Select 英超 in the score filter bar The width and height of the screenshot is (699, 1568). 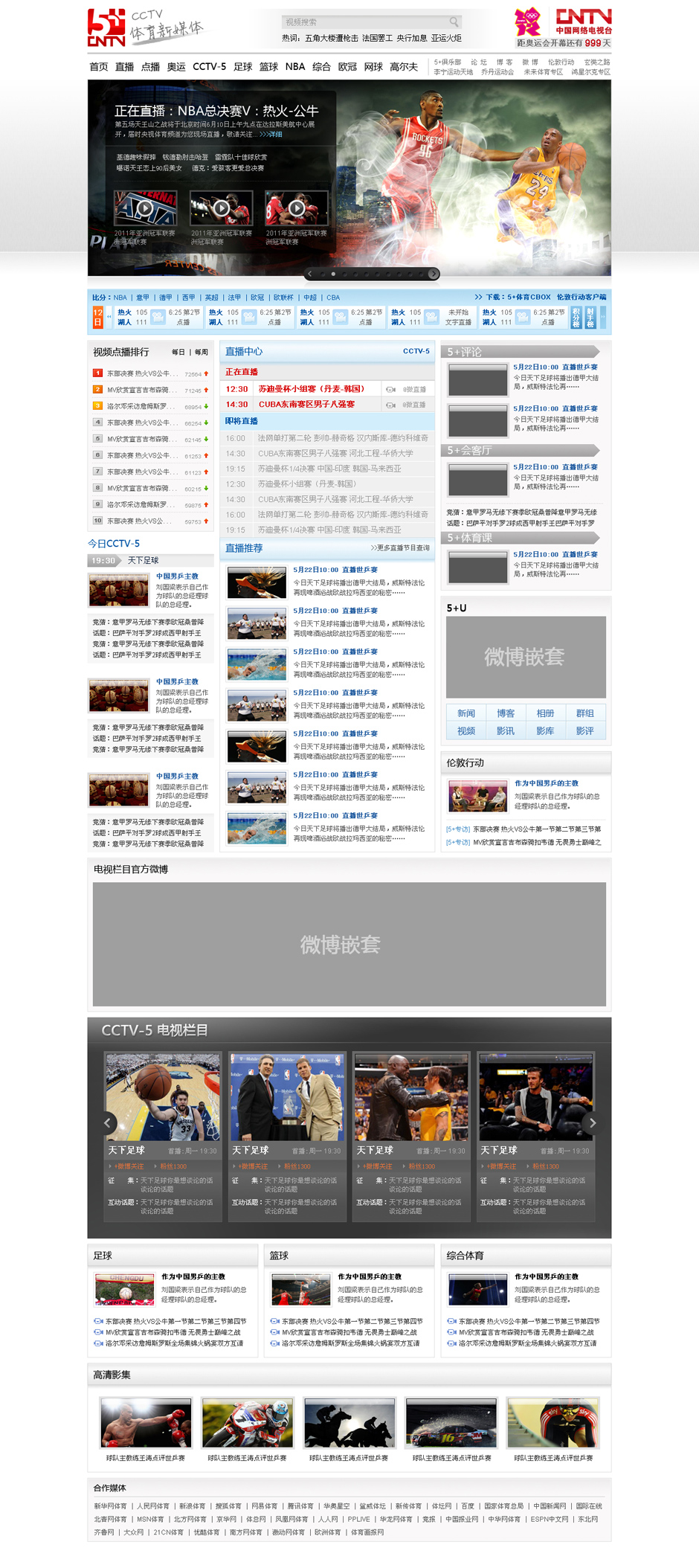click(212, 298)
